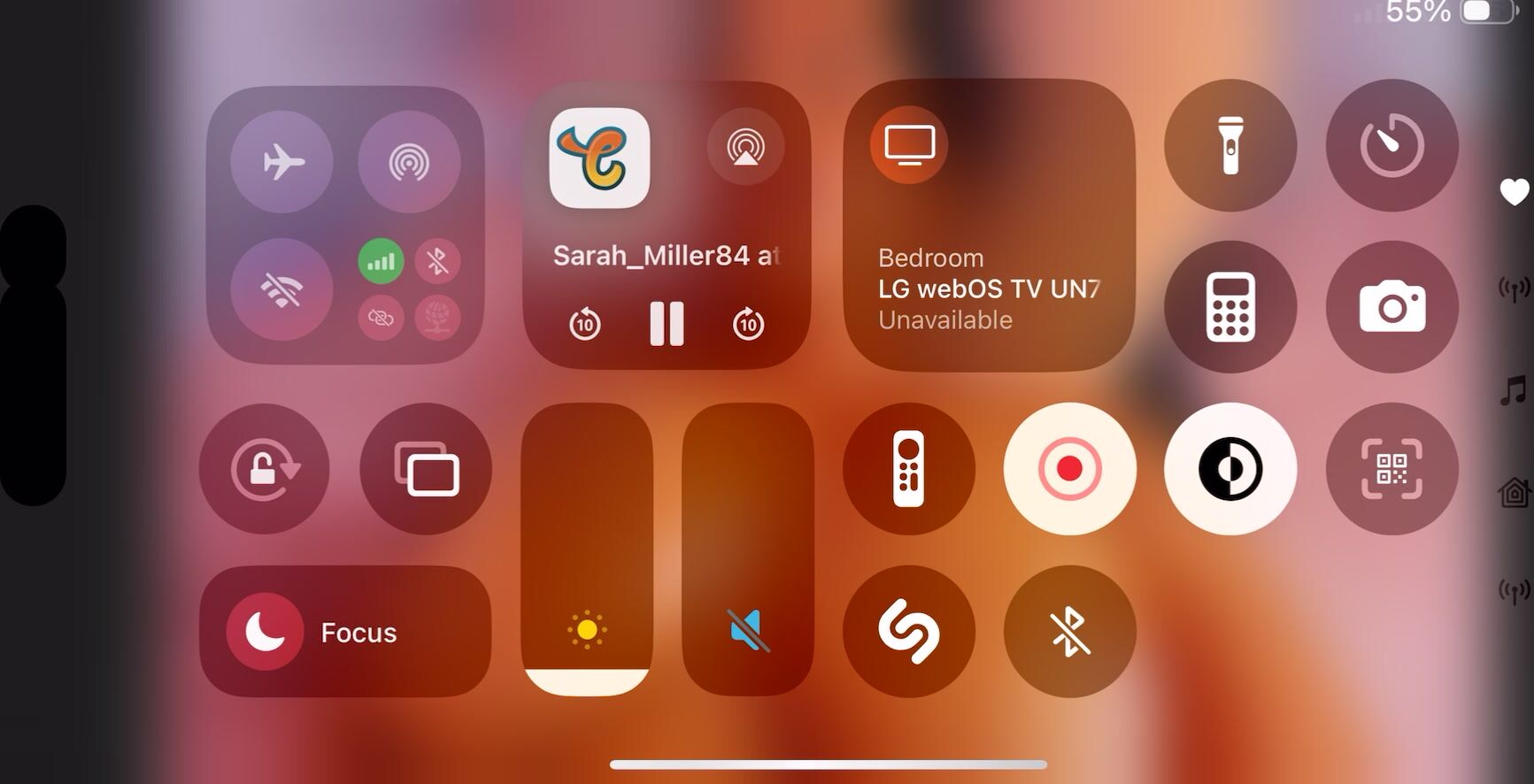
Task: Pause the playing media
Action: (667, 324)
